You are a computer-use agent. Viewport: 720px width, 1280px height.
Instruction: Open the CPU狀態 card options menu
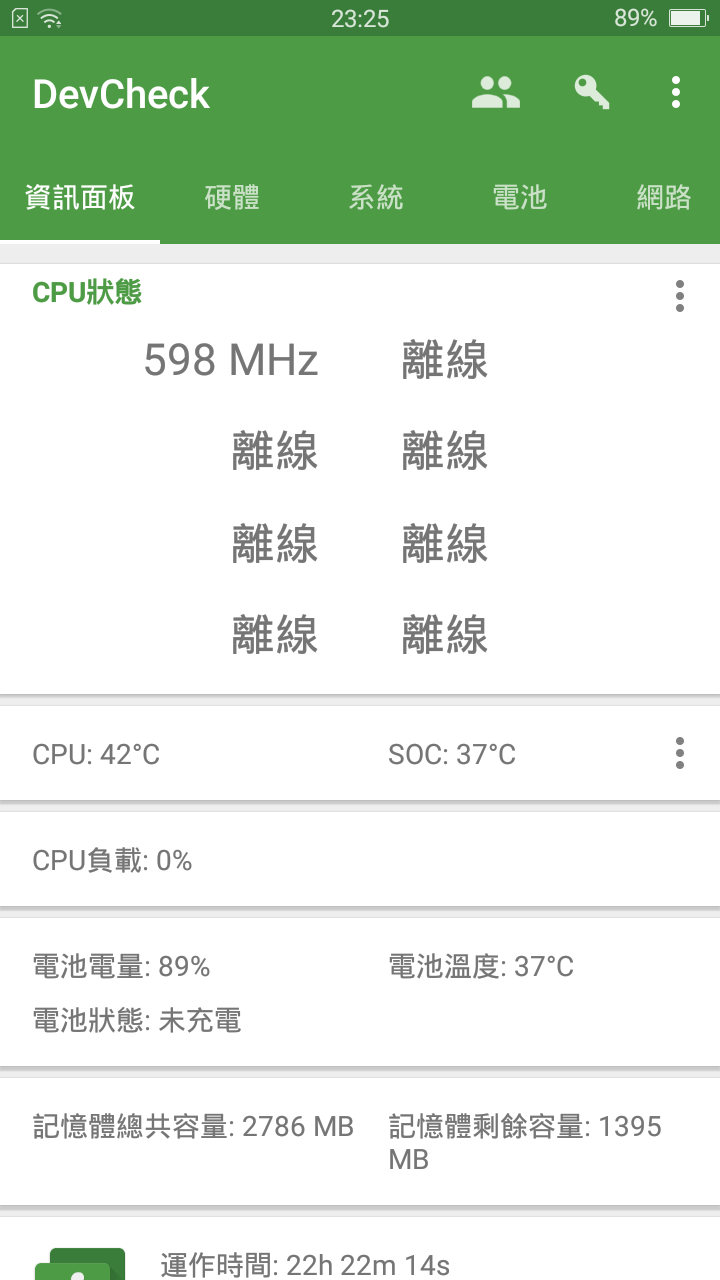pos(680,296)
